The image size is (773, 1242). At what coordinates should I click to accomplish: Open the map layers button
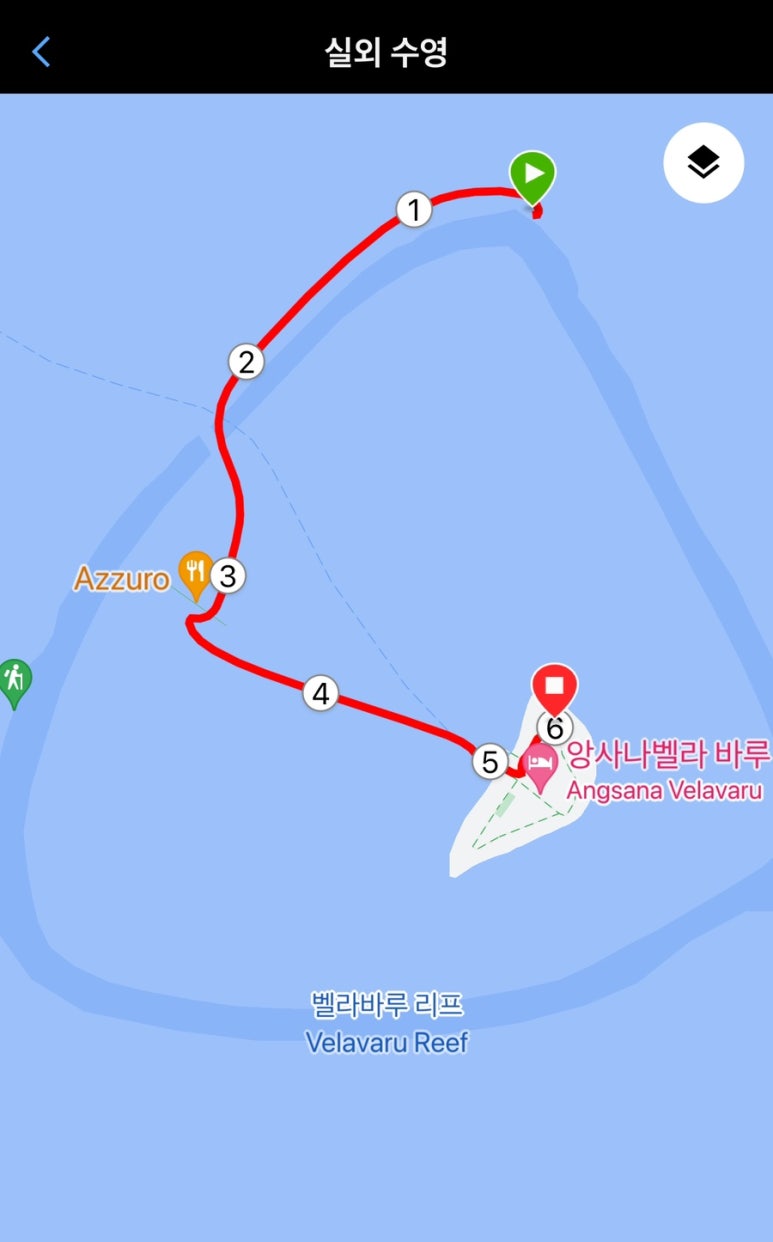(704, 162)
